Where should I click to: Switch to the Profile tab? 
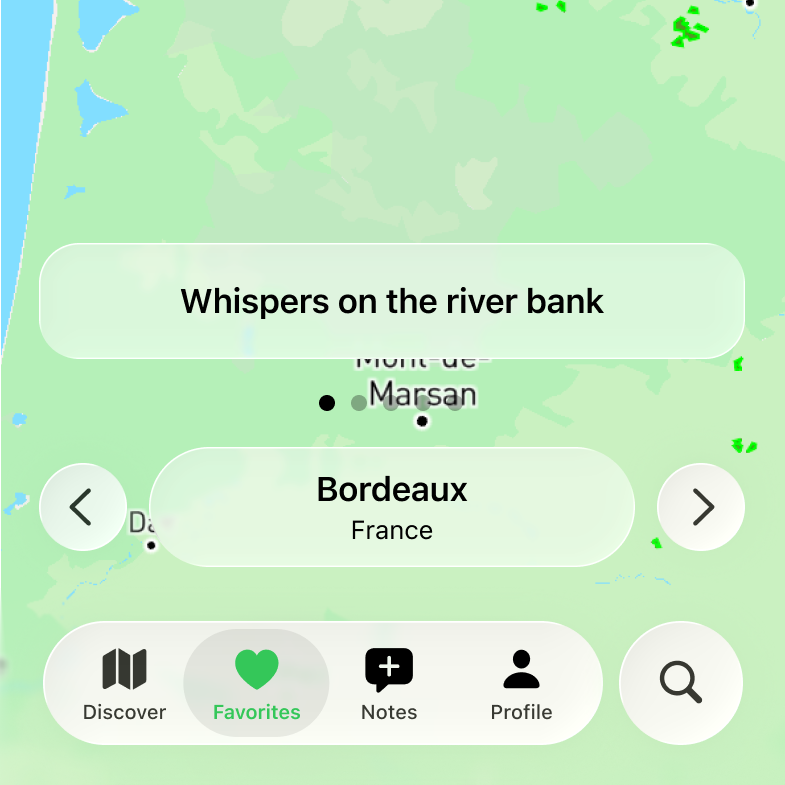click(x=521, y=684)
